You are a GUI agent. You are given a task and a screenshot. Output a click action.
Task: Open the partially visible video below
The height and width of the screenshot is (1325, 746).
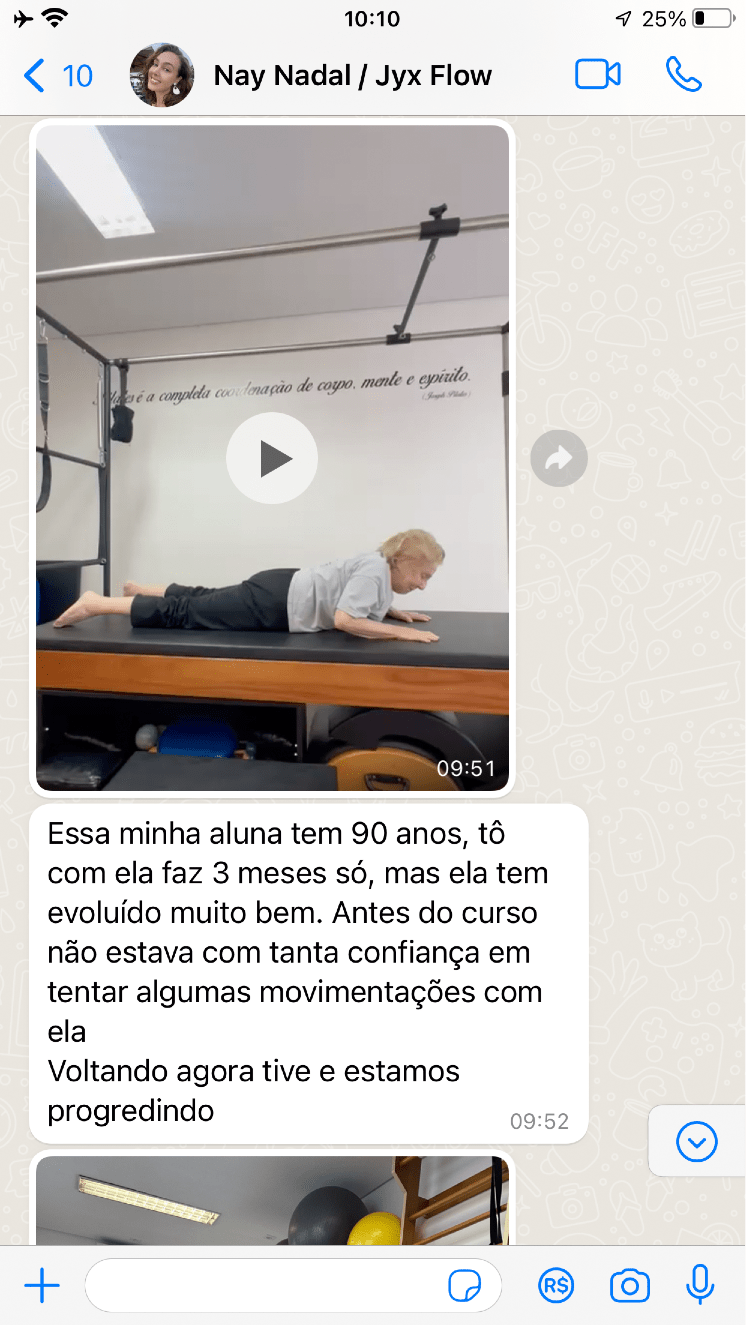[272, 1200]
